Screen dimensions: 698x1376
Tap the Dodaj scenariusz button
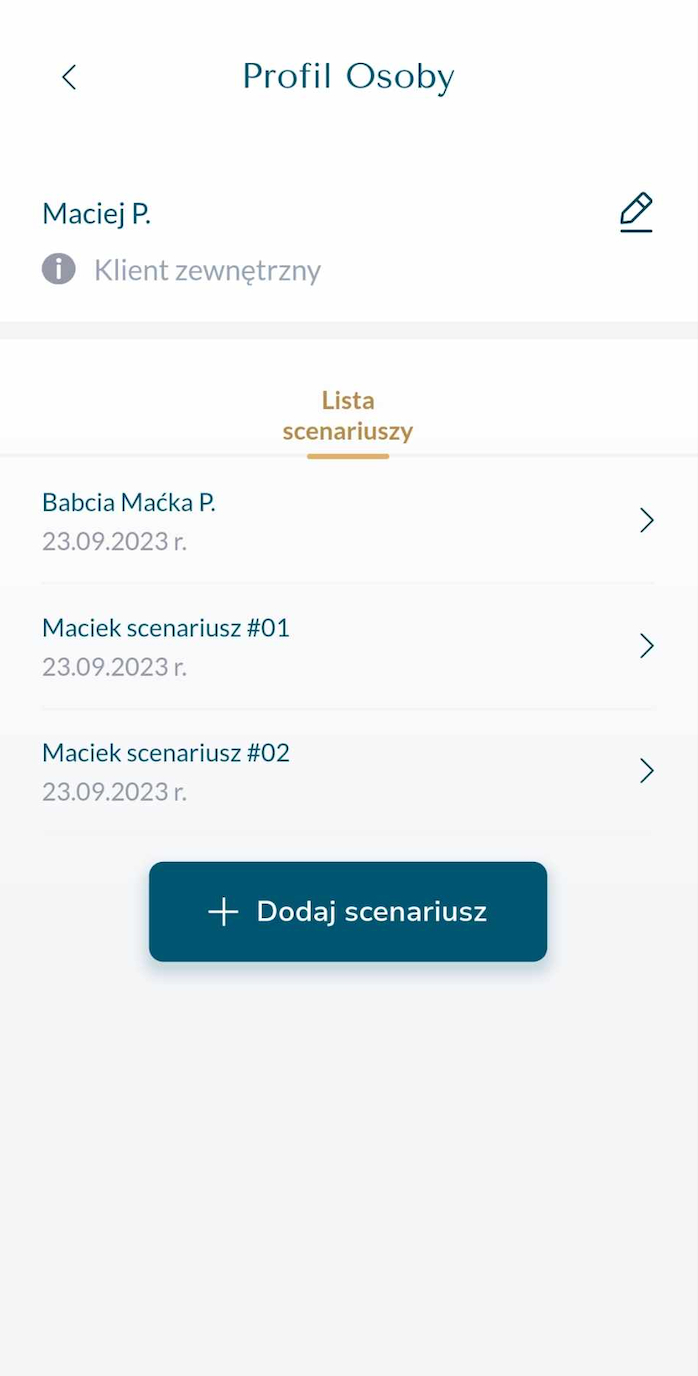(347, 911)
